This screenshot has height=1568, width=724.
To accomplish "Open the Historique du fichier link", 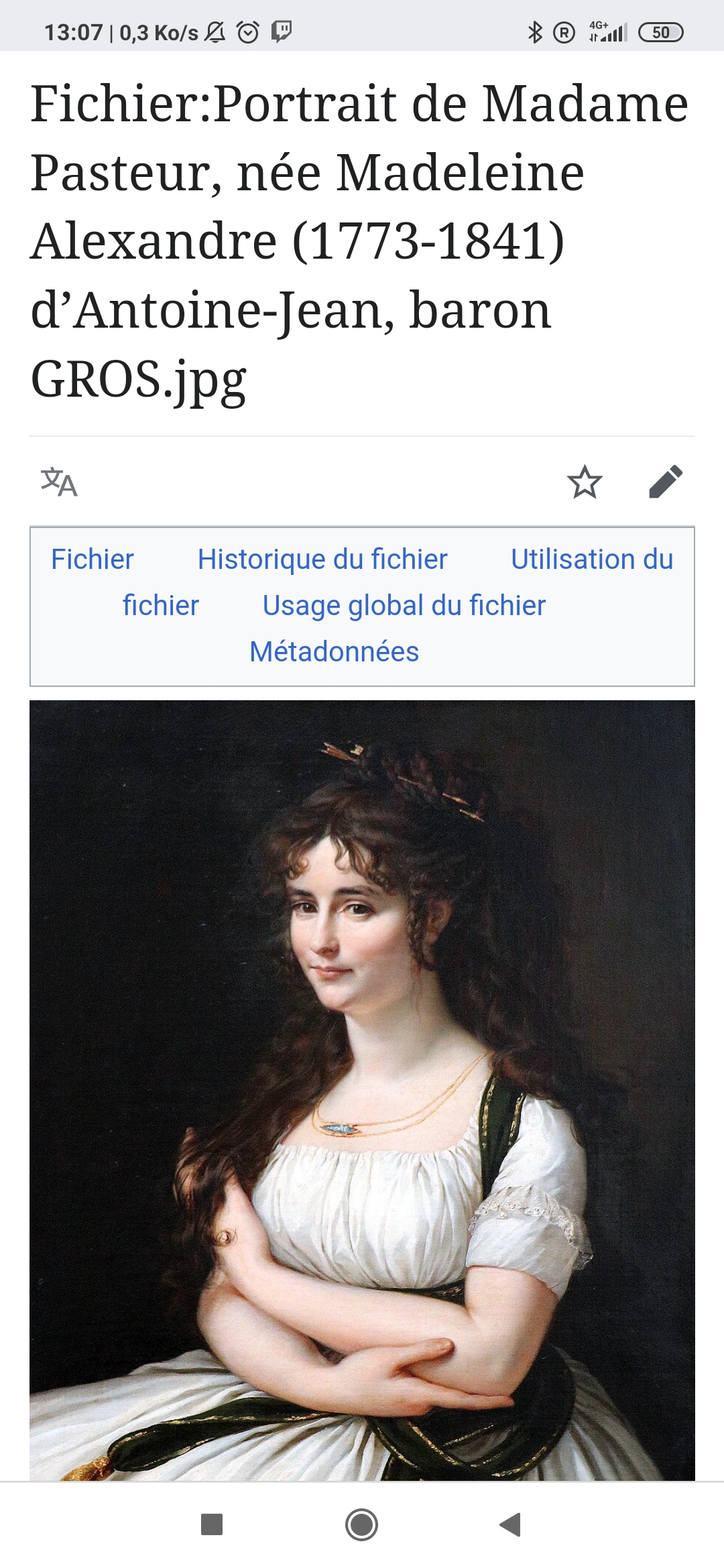I will point(322,560).
